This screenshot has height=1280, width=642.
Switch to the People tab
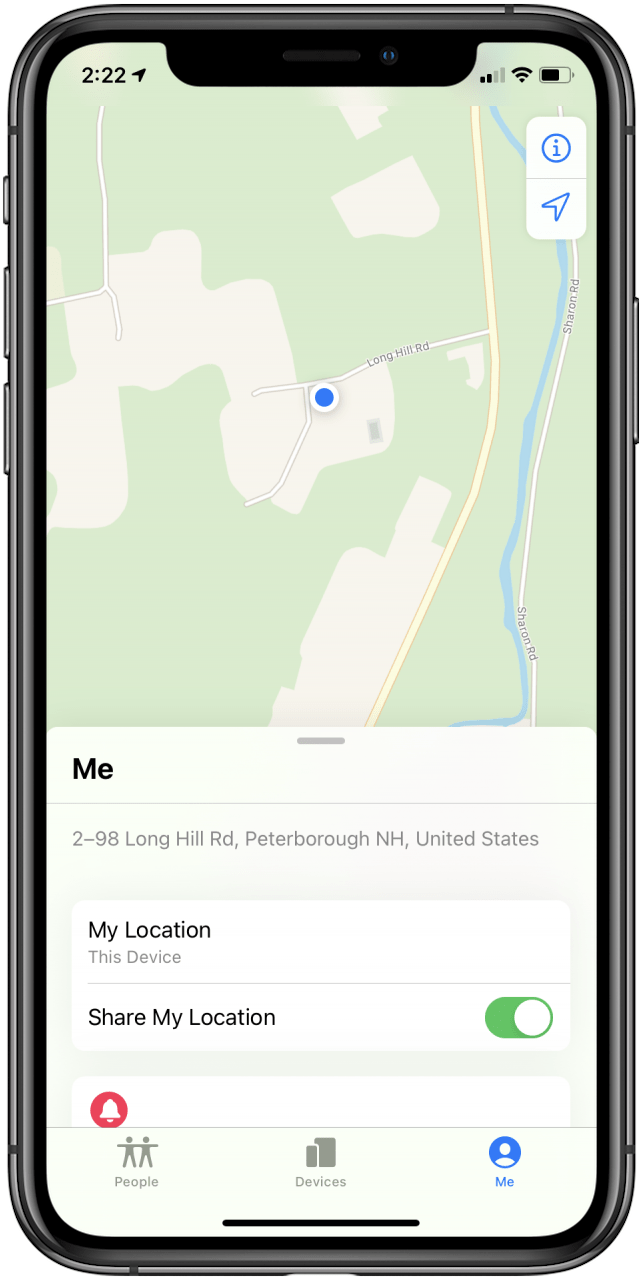tap(137, 1161)
